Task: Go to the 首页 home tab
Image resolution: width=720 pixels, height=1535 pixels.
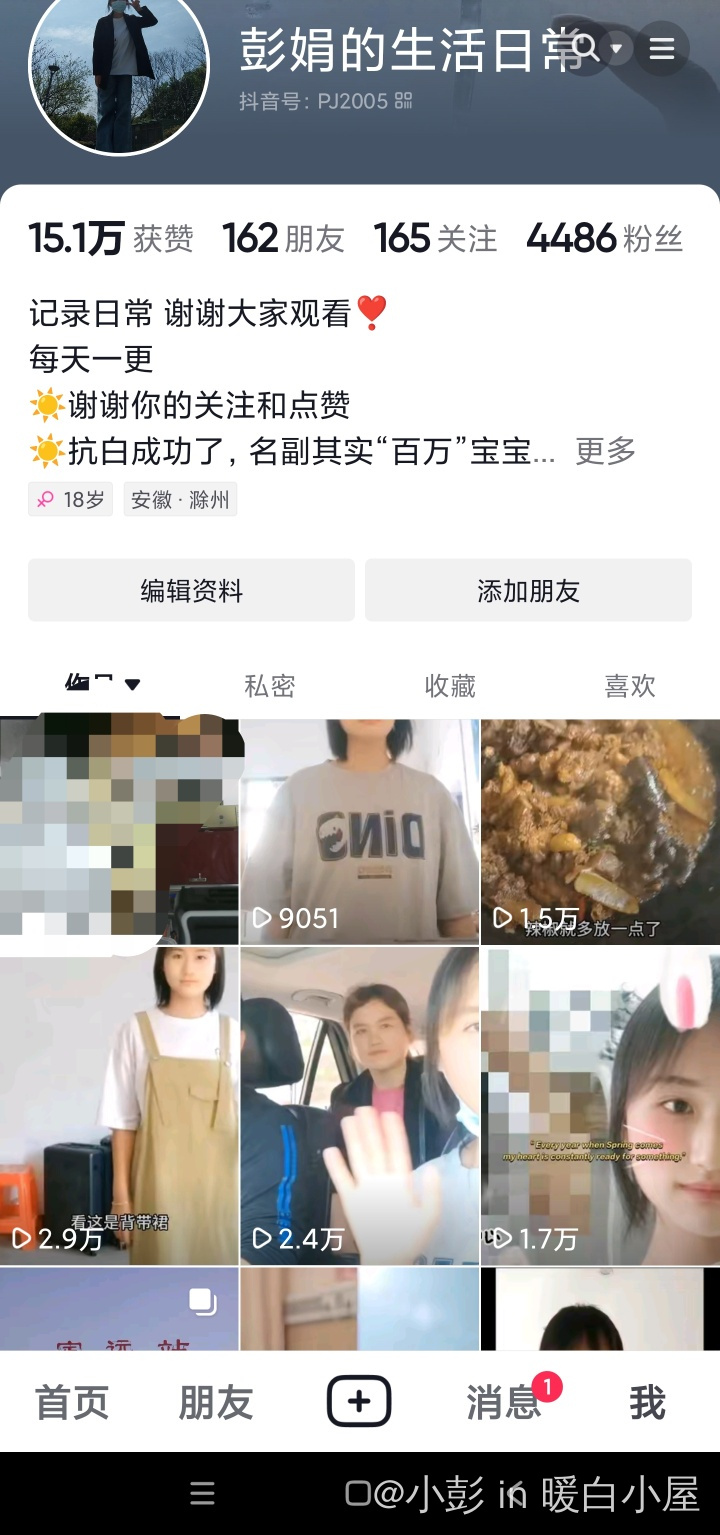Action: 71,1403
